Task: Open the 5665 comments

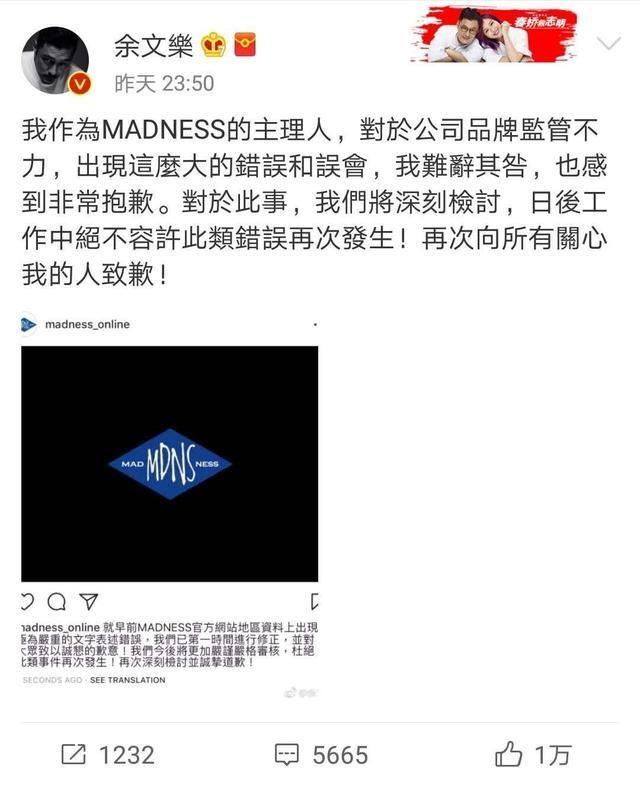Action: point(320,755)
